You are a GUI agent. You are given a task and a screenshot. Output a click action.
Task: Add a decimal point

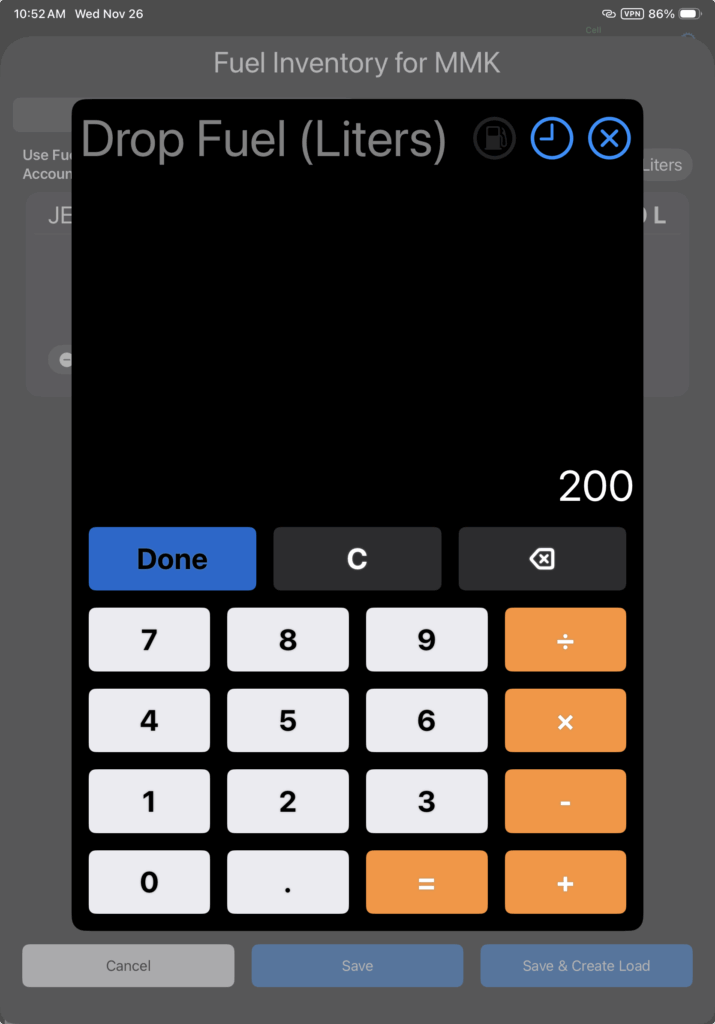tap(288, 882)
